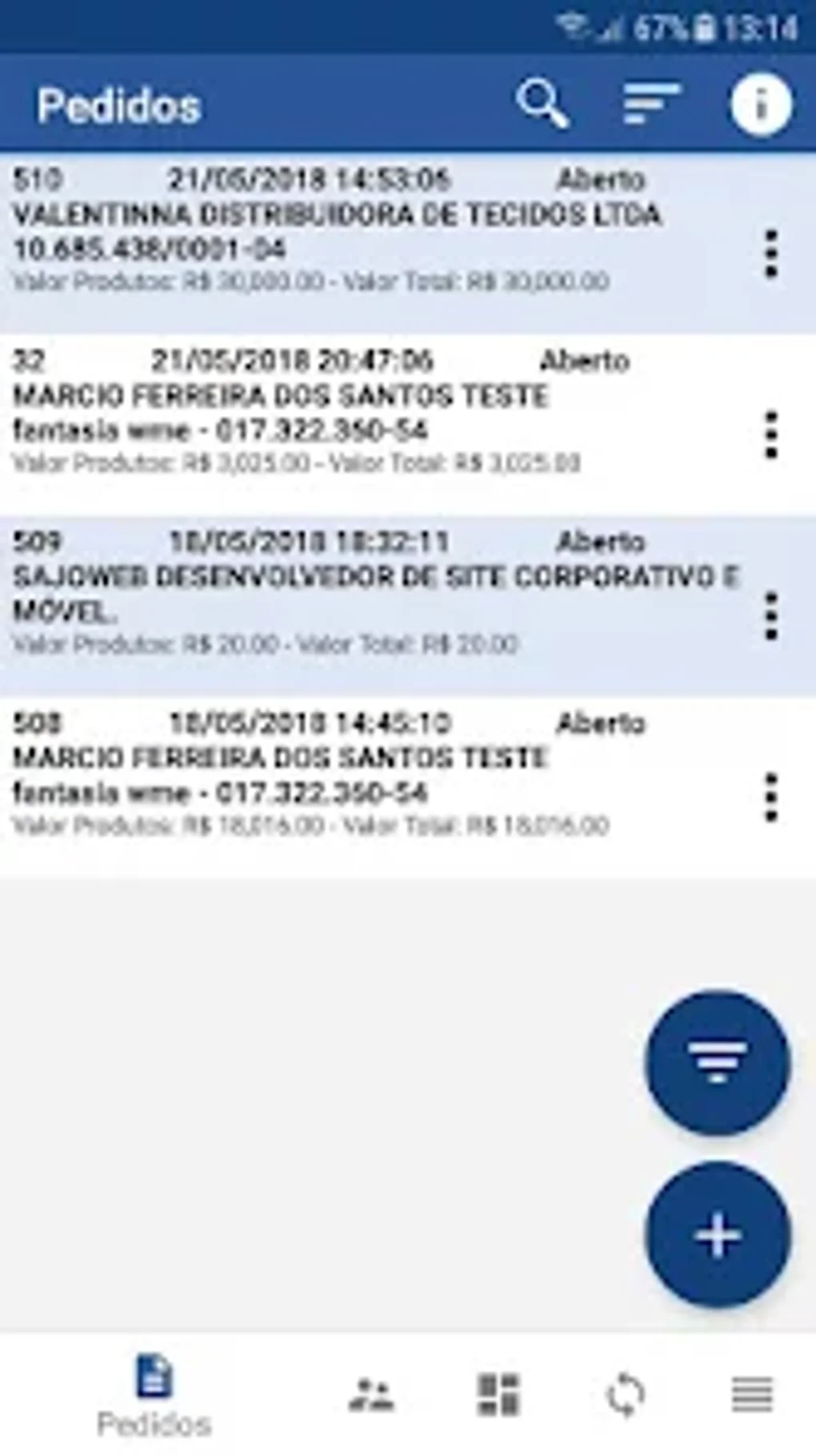Screen dimensions: 816x1456
Task: Tap the floating filter button
Action: pos(718,1062)
